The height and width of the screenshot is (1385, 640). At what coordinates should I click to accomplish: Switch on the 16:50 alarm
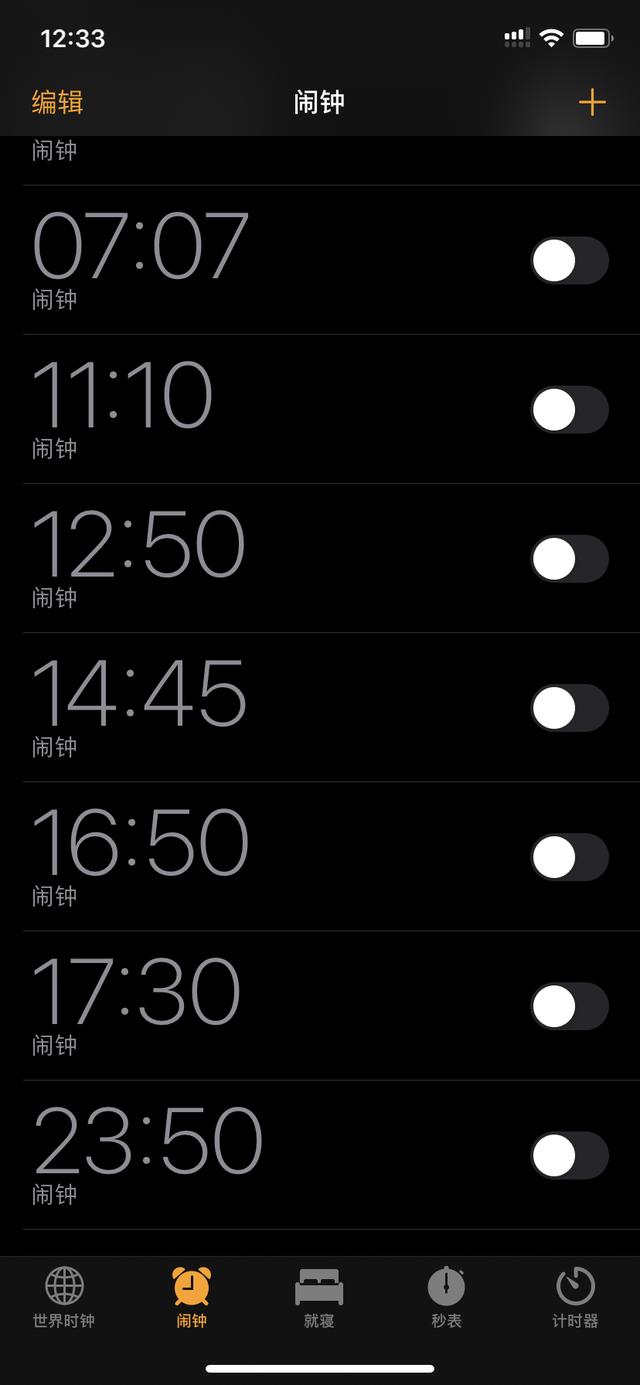(x=569, y=857)
